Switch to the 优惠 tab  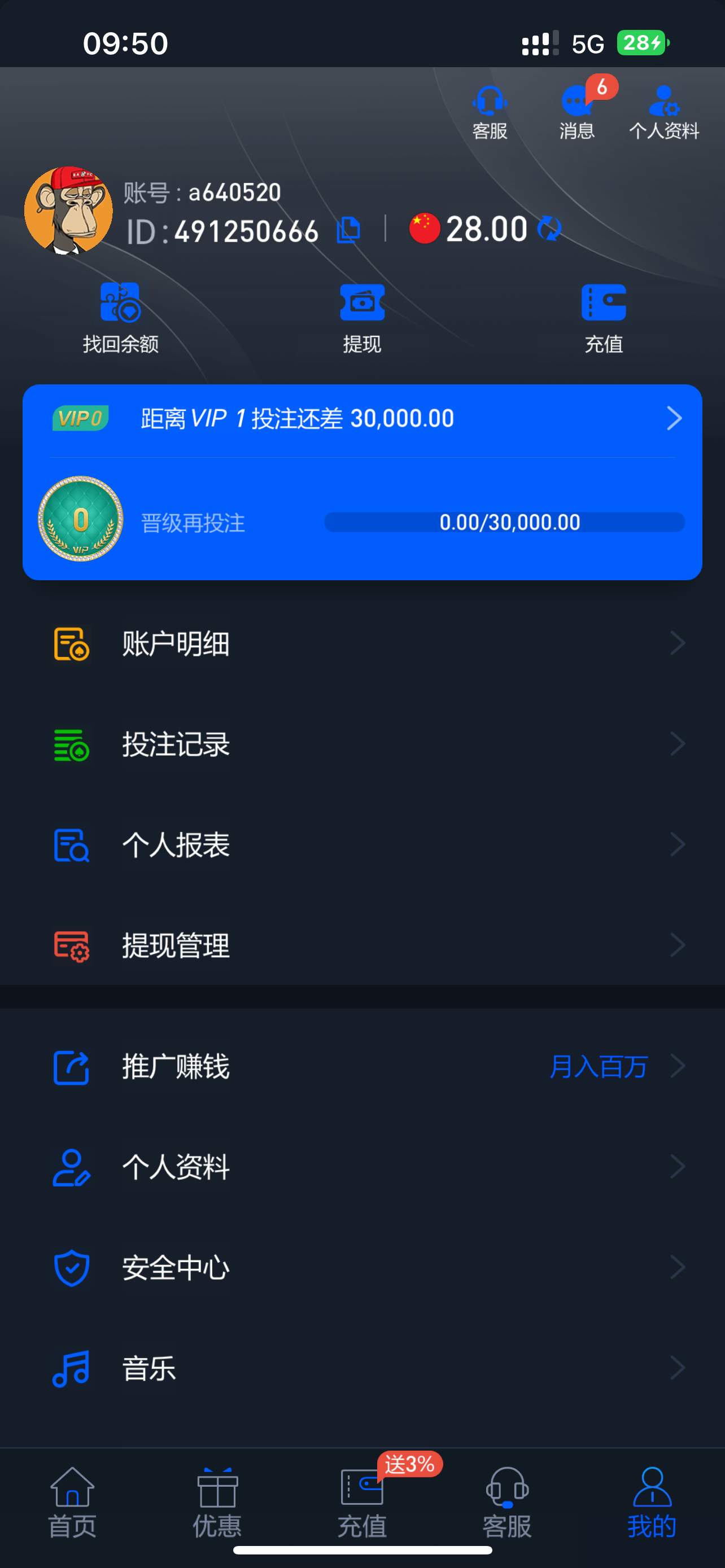pos(217,1503)
